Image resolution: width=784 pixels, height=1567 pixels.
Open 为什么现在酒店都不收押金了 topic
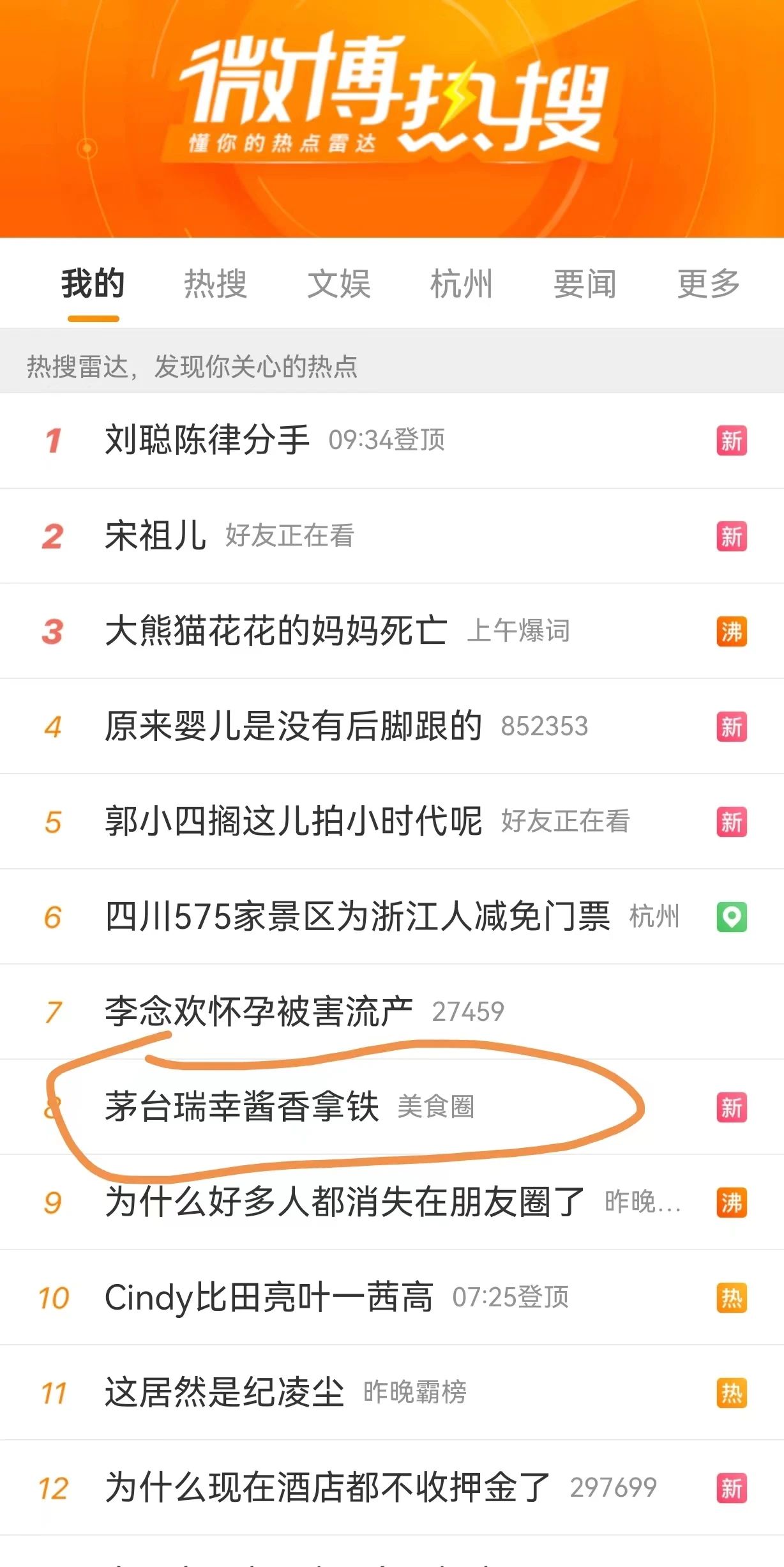(328, 1488)
